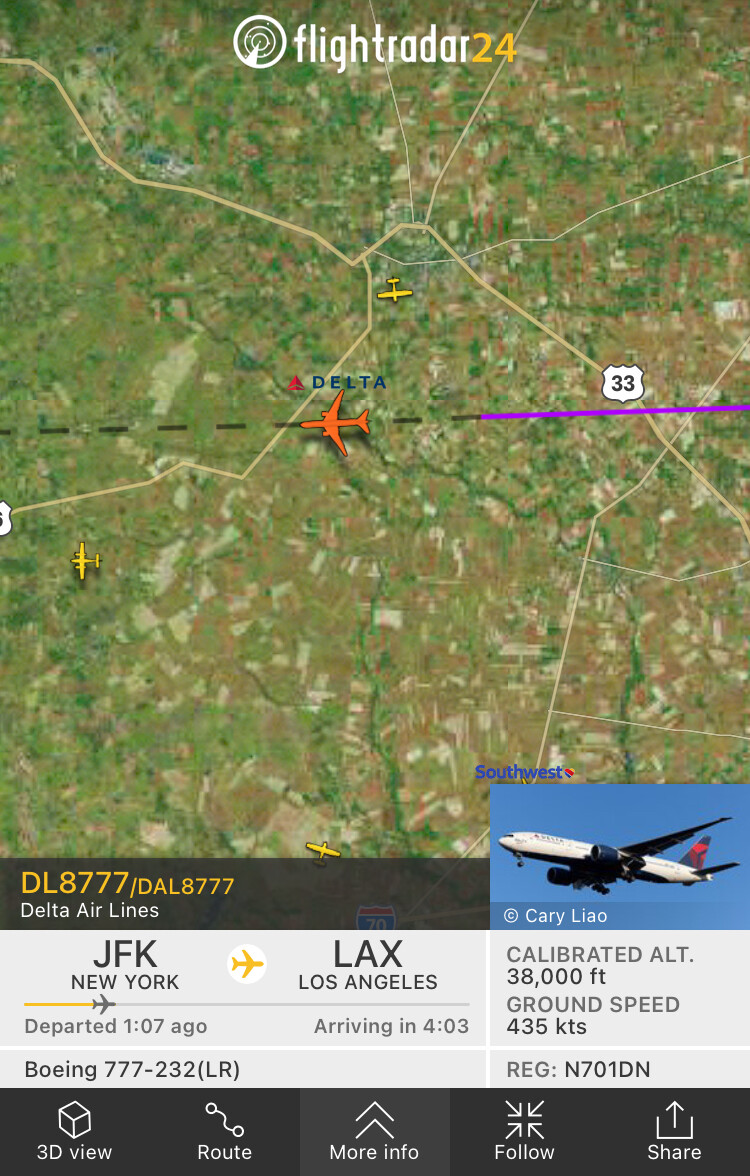Share this flight
The height and width of the screenshot is (1176, 750).
(674, 1132)
